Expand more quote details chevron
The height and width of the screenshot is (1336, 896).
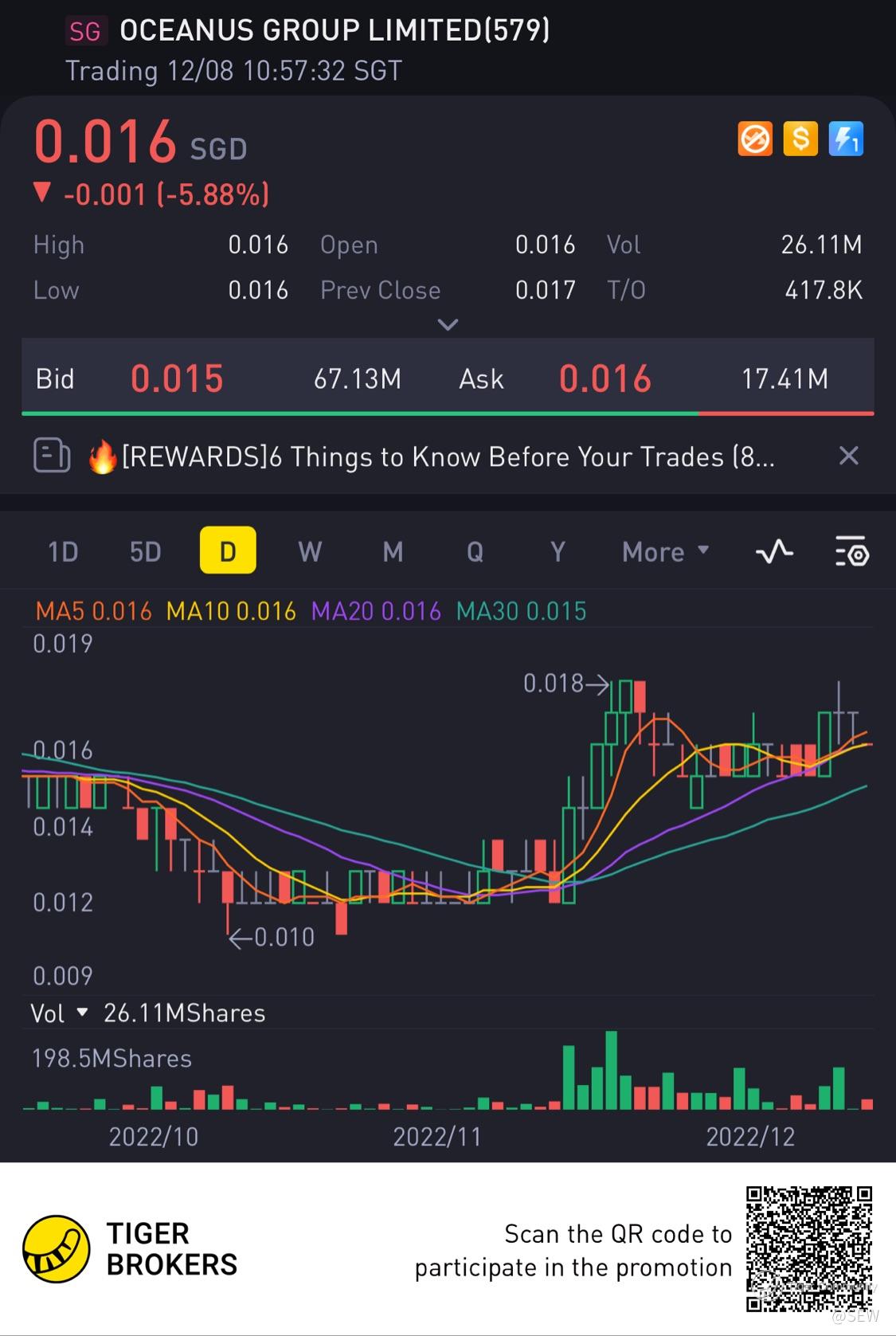[x=448, y=324]
